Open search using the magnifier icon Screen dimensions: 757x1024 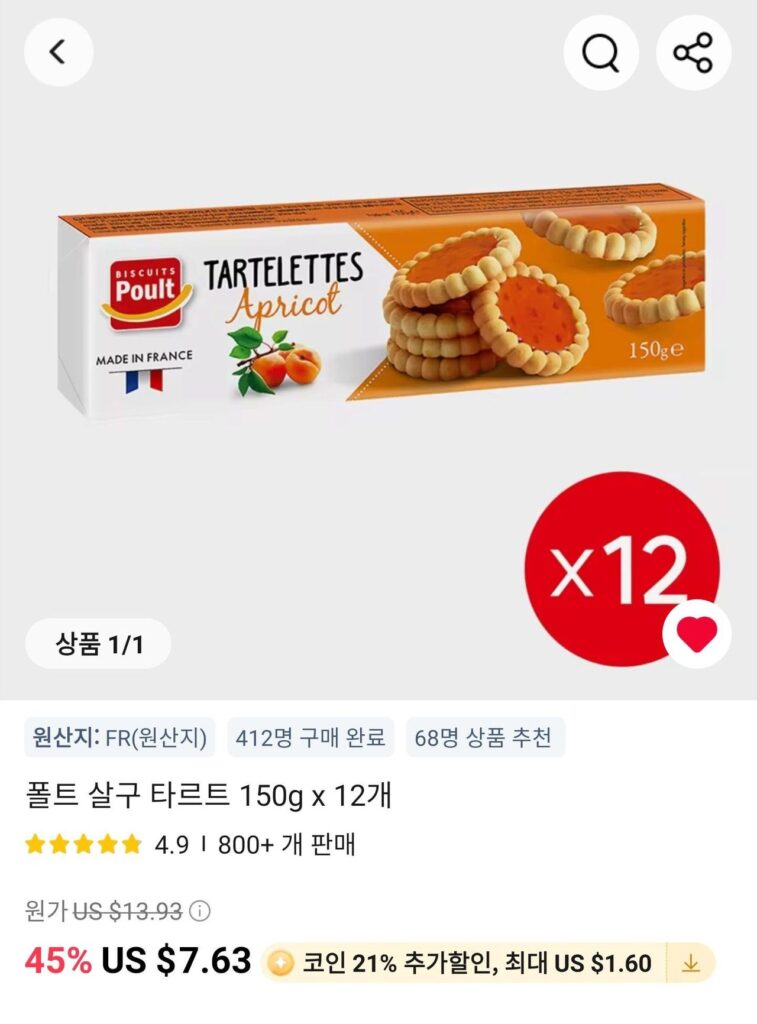point(601,53)
